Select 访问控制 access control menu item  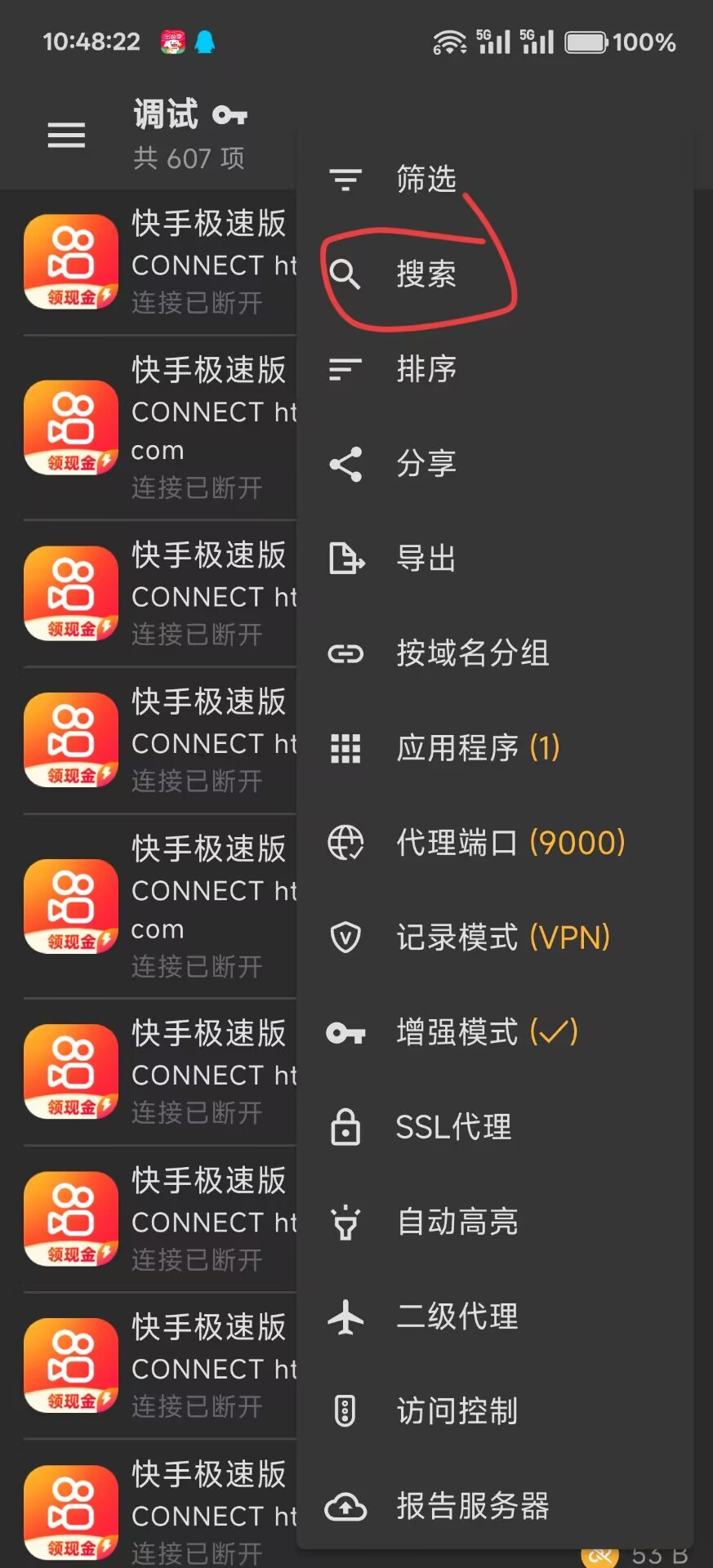tap(457, 1410)
